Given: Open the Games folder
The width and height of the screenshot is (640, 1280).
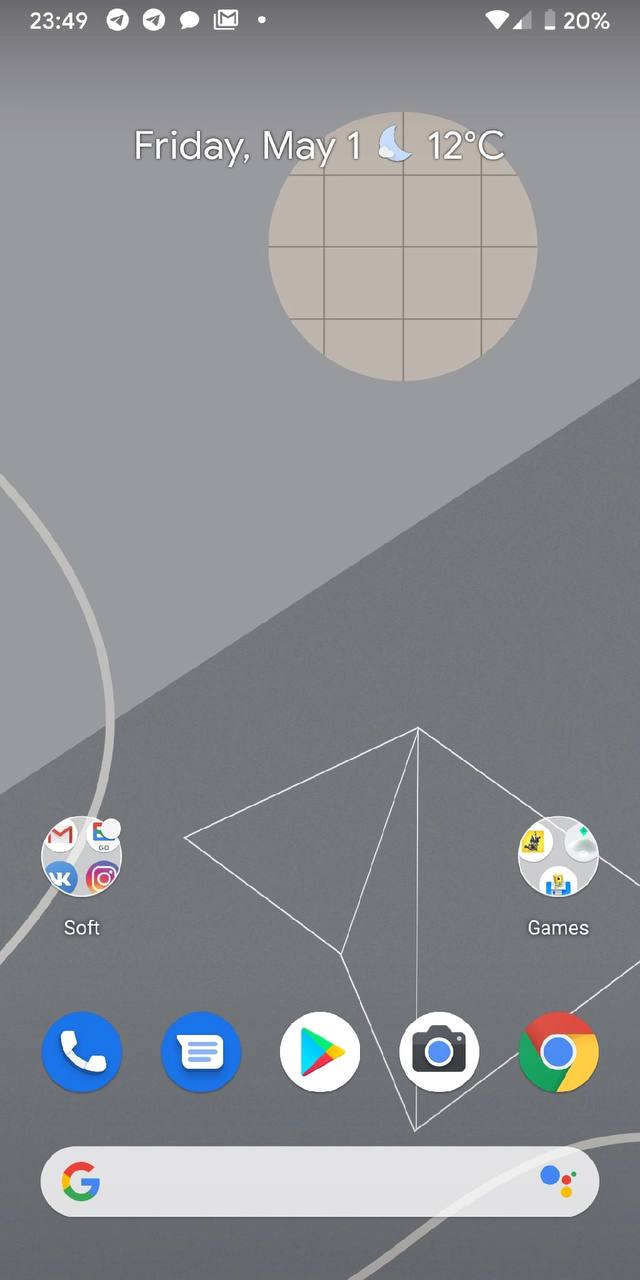Looking at the screenshot, I should pos(558,857).
